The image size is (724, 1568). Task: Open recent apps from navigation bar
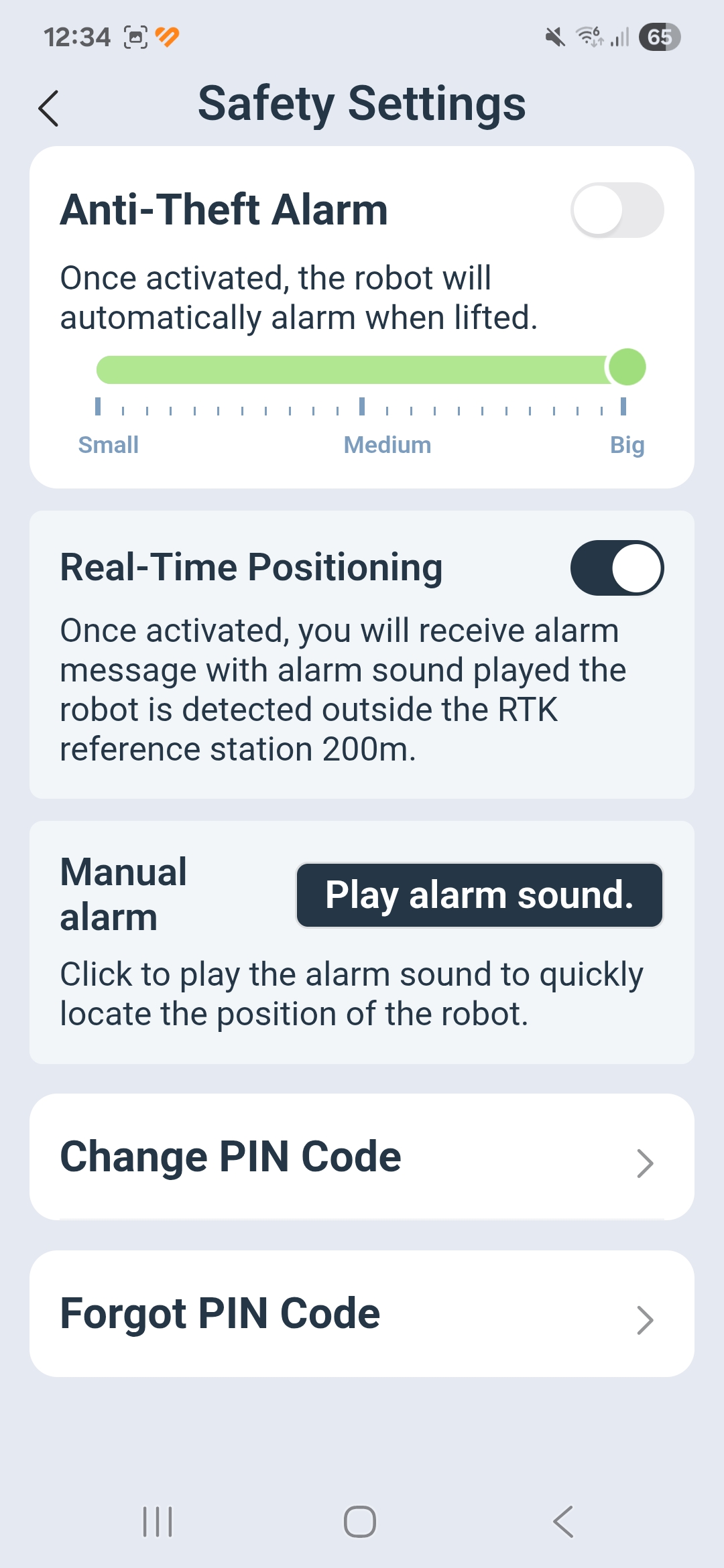pos(158,1521)
